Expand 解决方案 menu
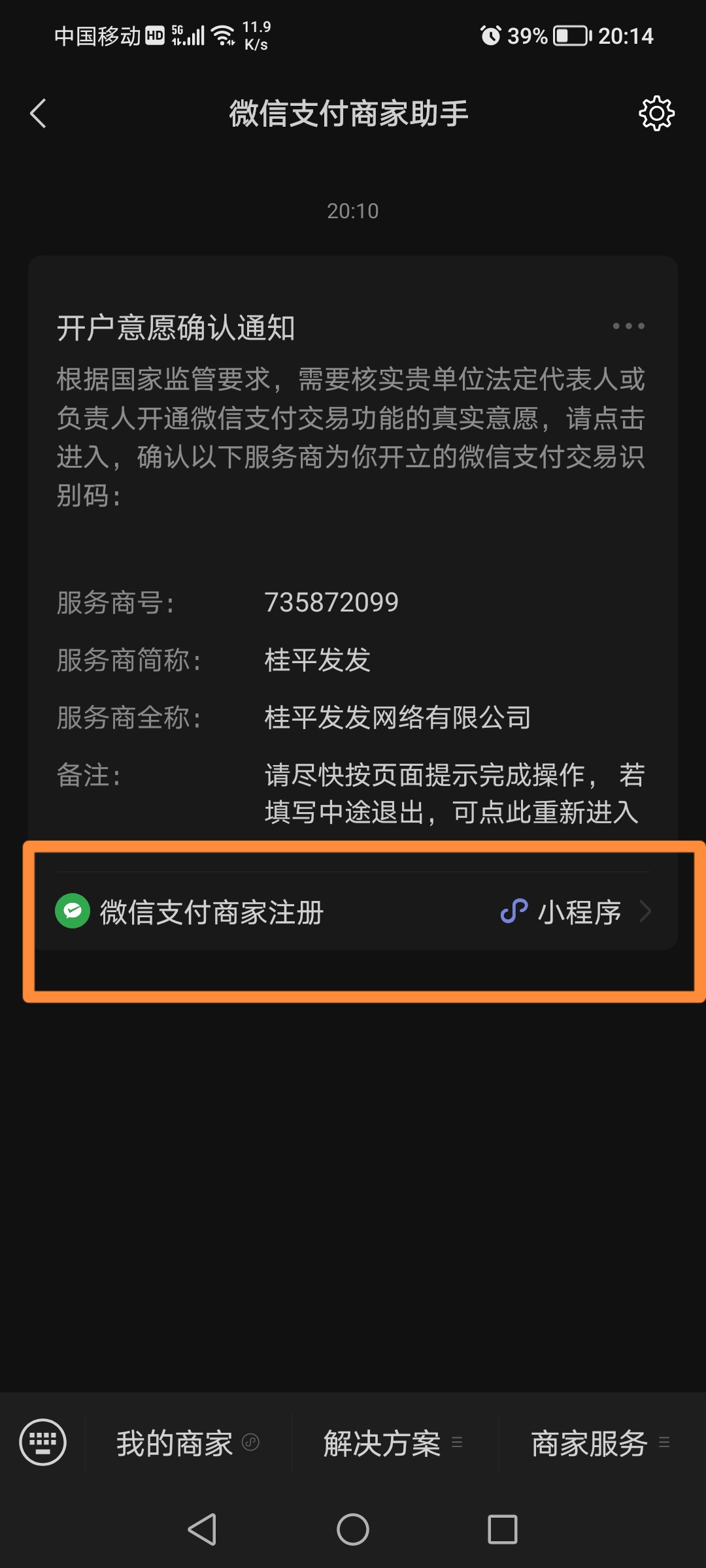 coord(394,1443)
